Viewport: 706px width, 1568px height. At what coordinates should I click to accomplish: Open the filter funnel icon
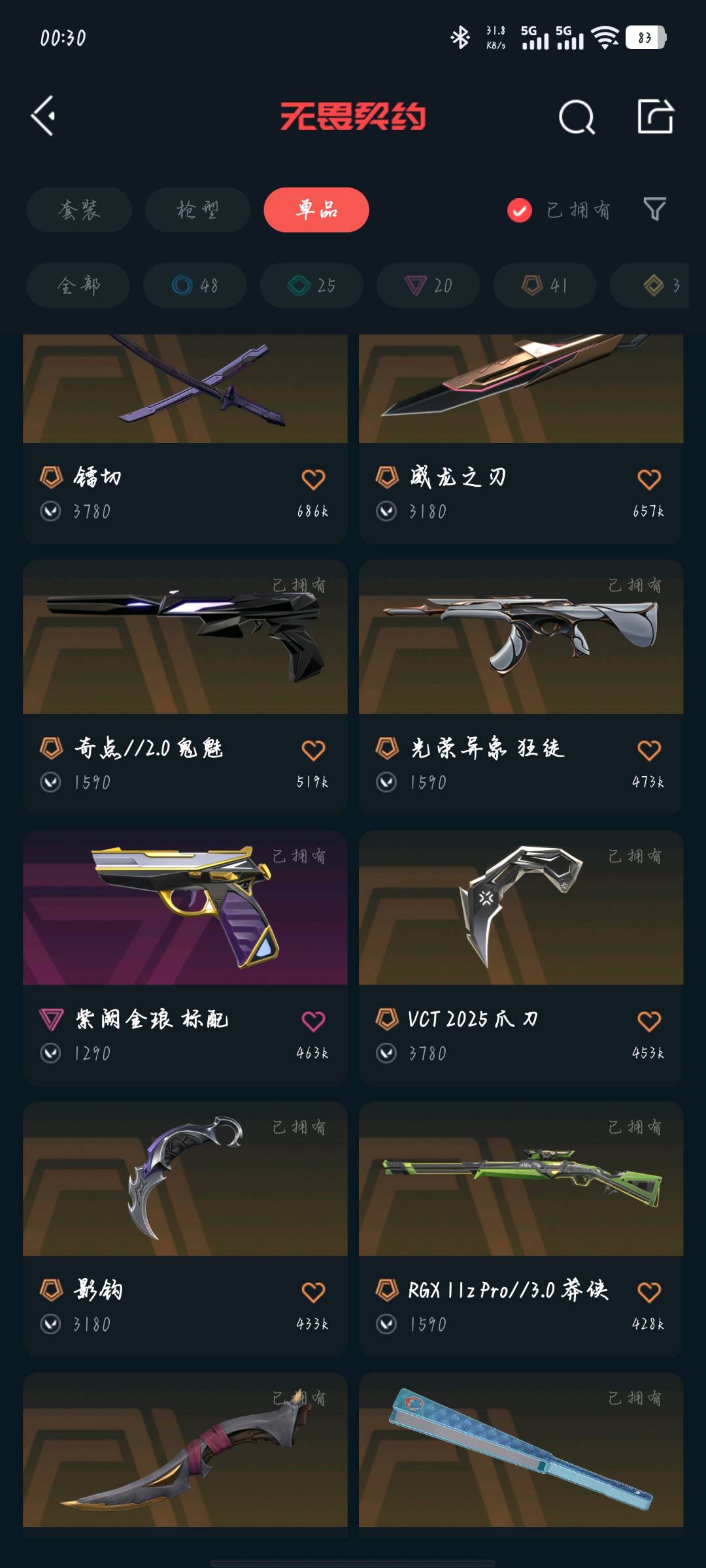pyautogui.click(x=654, y=209)
